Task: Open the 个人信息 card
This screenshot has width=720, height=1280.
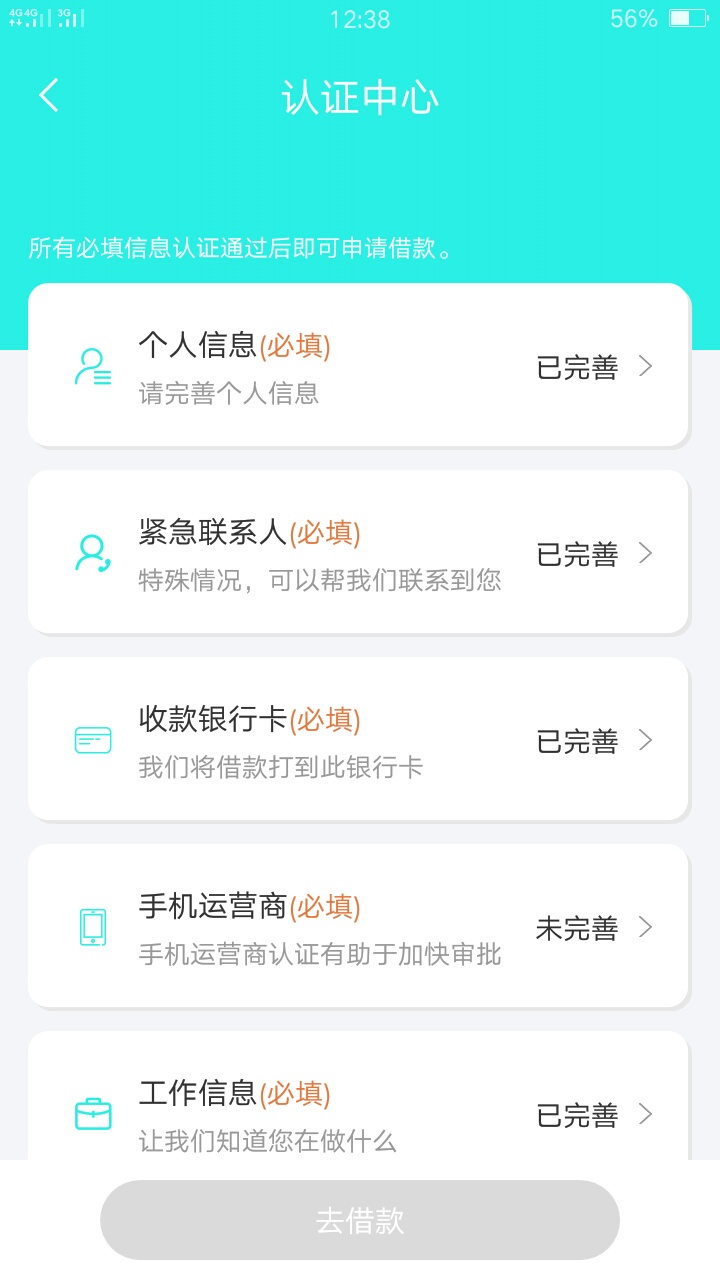Action: click(x=358, y=365)
